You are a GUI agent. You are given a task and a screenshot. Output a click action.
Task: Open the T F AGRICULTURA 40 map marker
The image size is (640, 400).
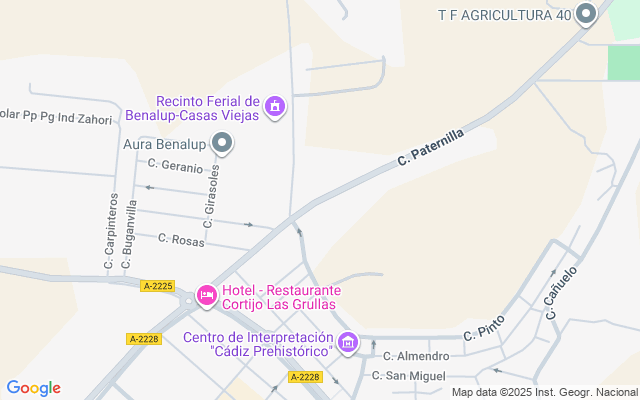pos(586,14)
